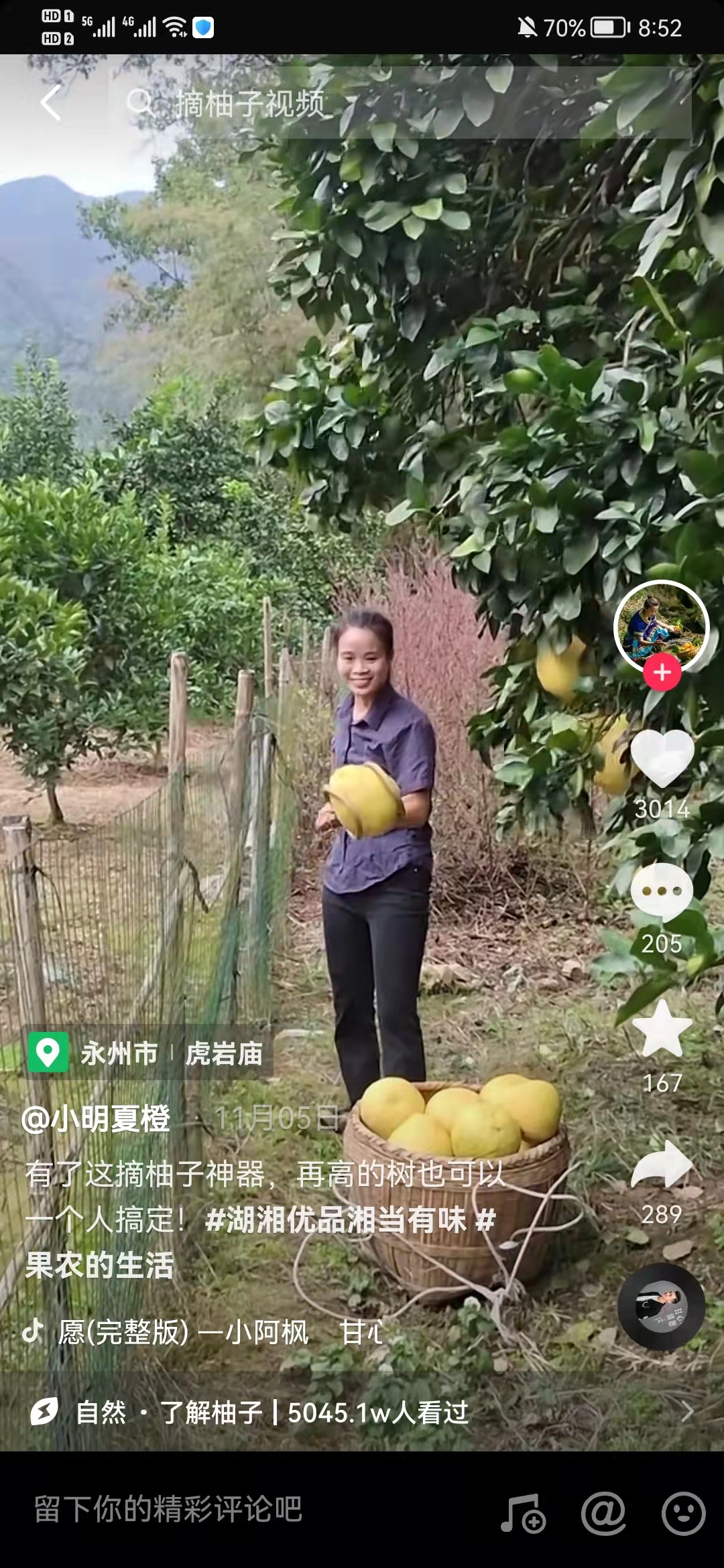The height and width of the screenshot is (1568, 724).
Task: Share this video with the arrow icon
Action: (x=662, y=1165)
